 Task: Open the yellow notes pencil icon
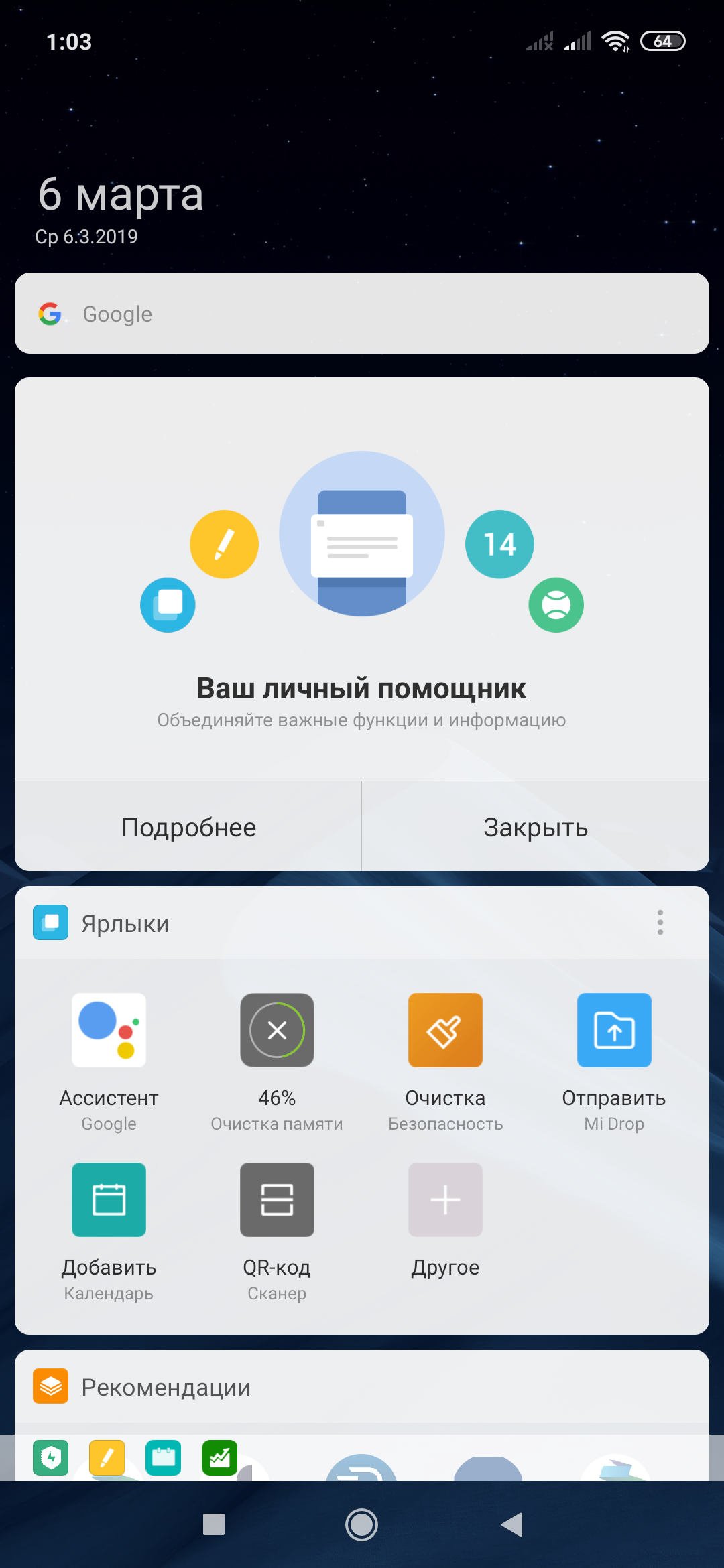click(x=107, y=1457)
